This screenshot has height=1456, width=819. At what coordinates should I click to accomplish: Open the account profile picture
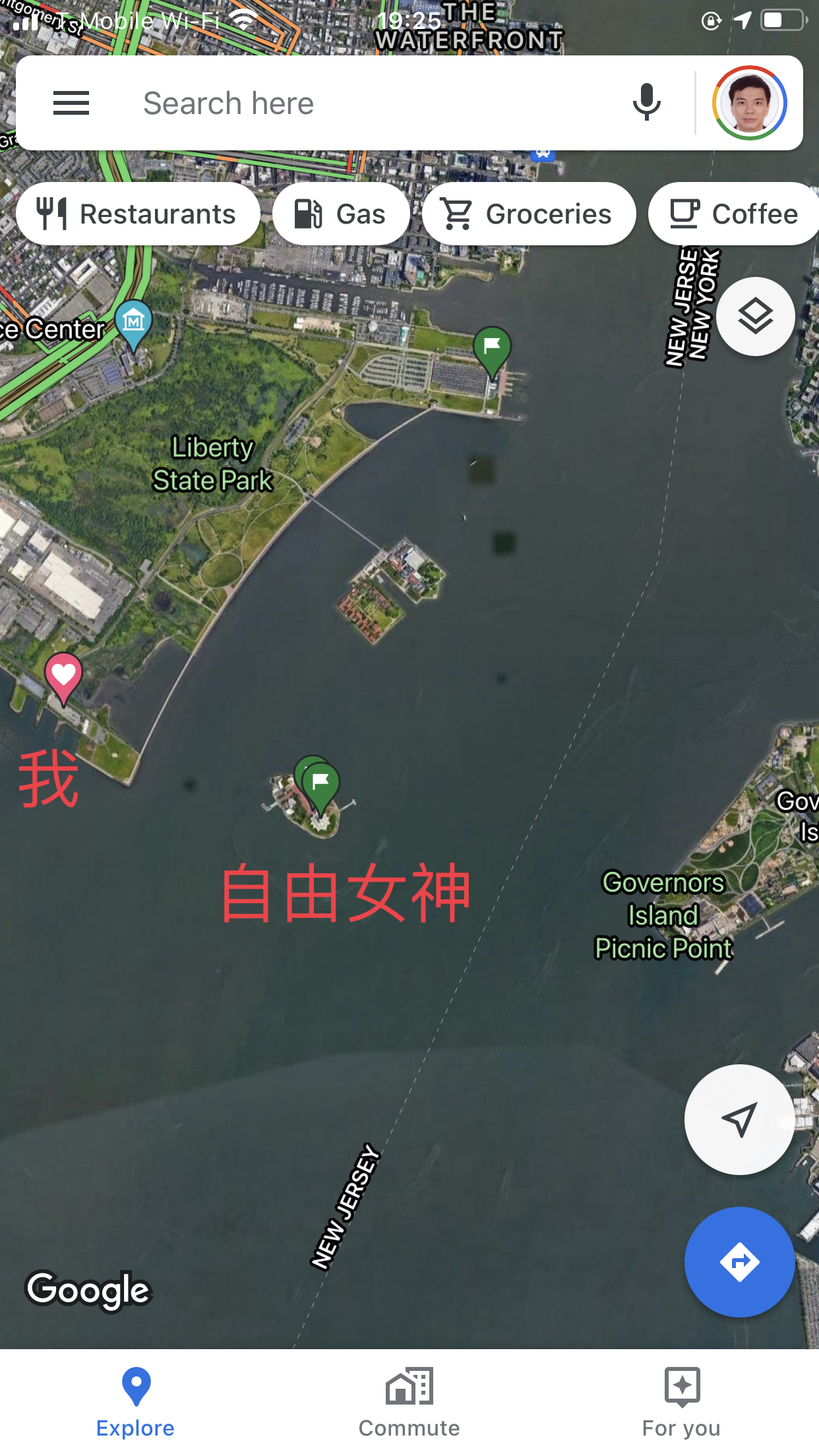(x=749, y=104)
